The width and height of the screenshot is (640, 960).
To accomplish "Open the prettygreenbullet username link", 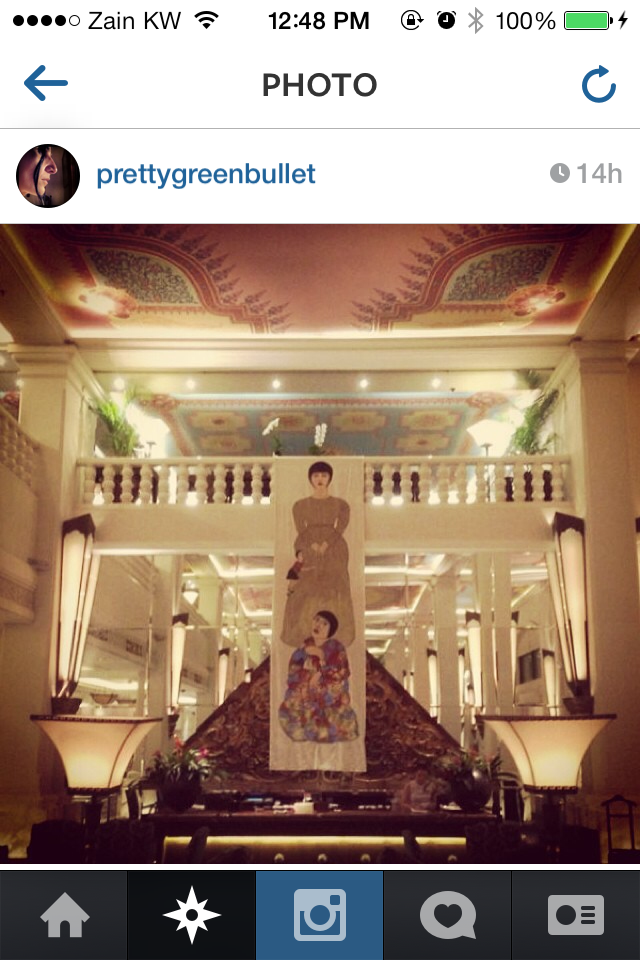I will point(206,175).
